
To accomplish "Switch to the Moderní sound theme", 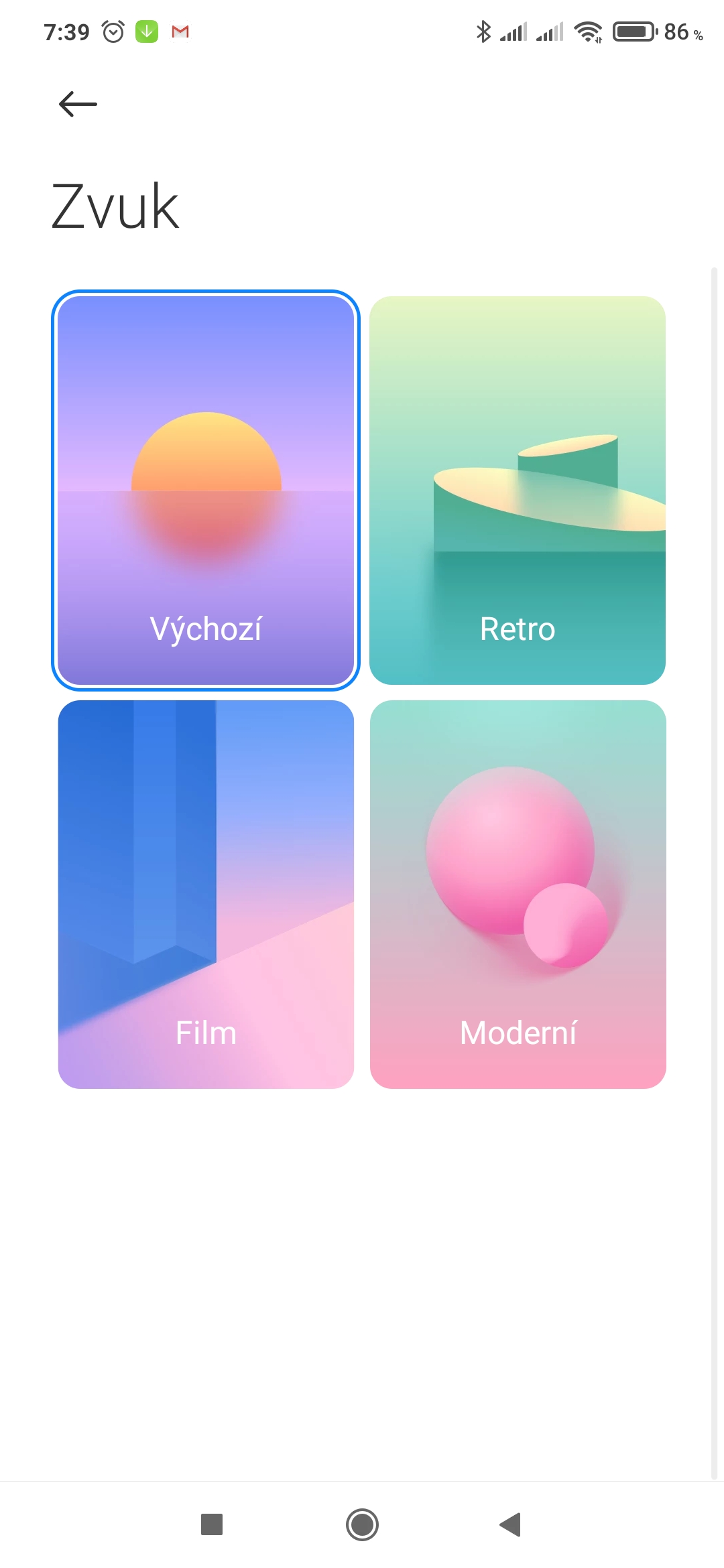I will [518, 894].
